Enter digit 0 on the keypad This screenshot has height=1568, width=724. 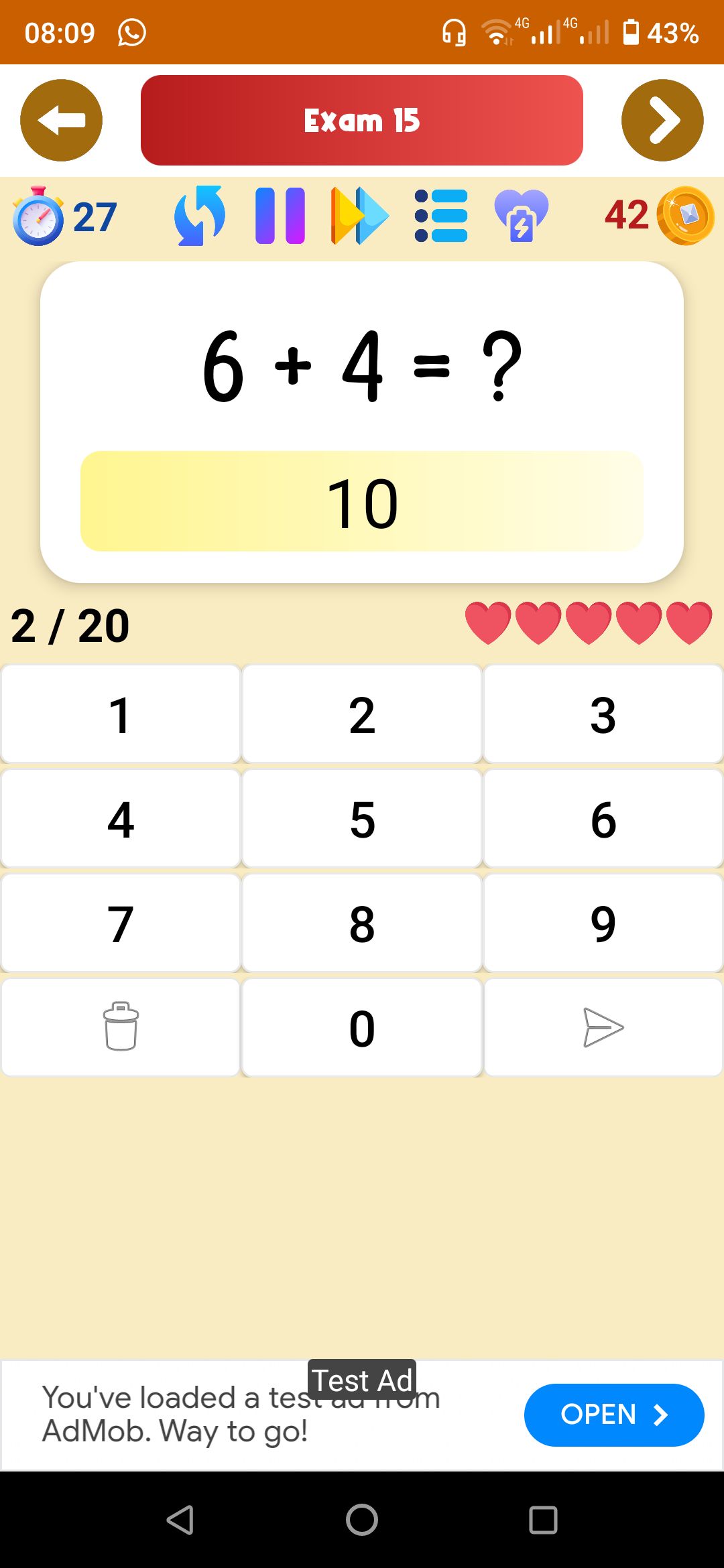362,1028
